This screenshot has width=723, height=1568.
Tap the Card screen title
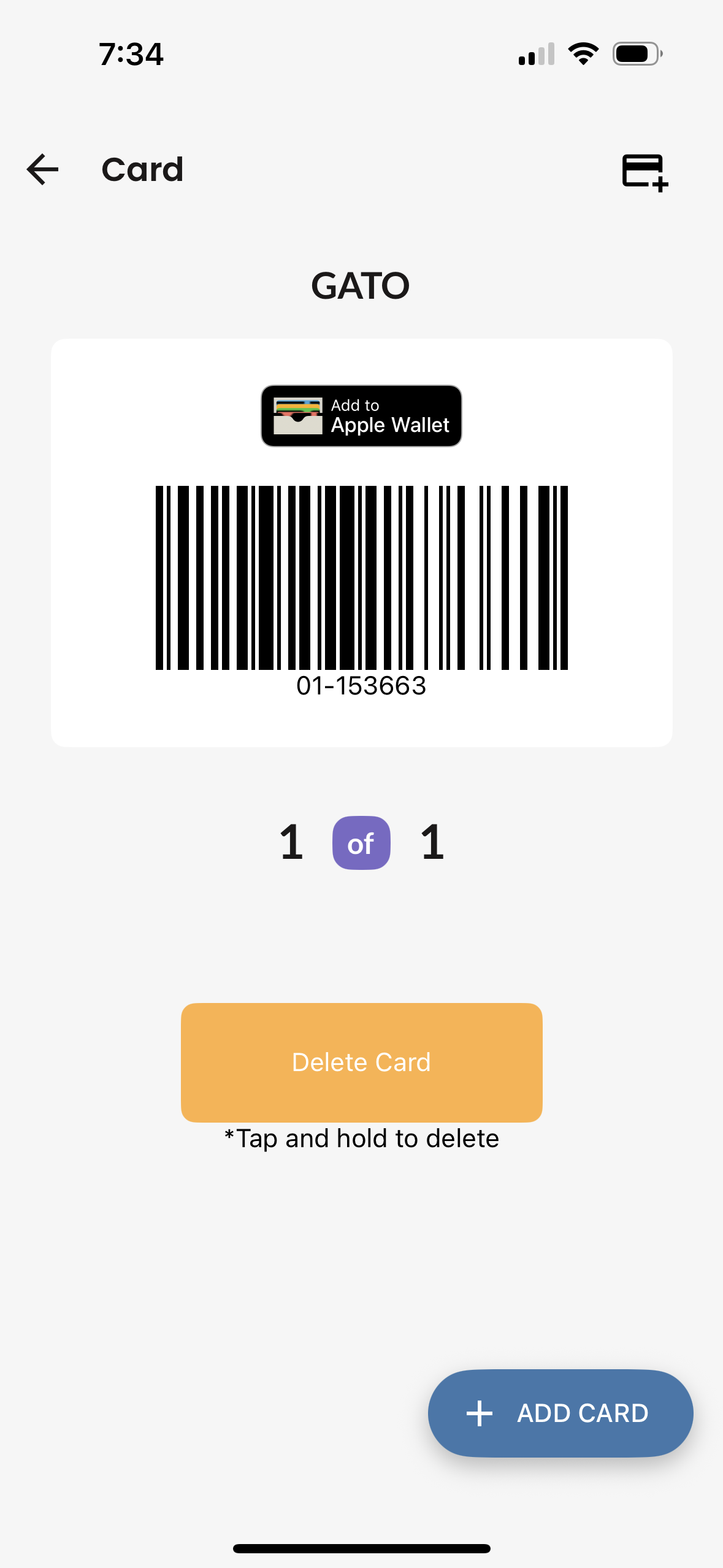coord(142,170)
